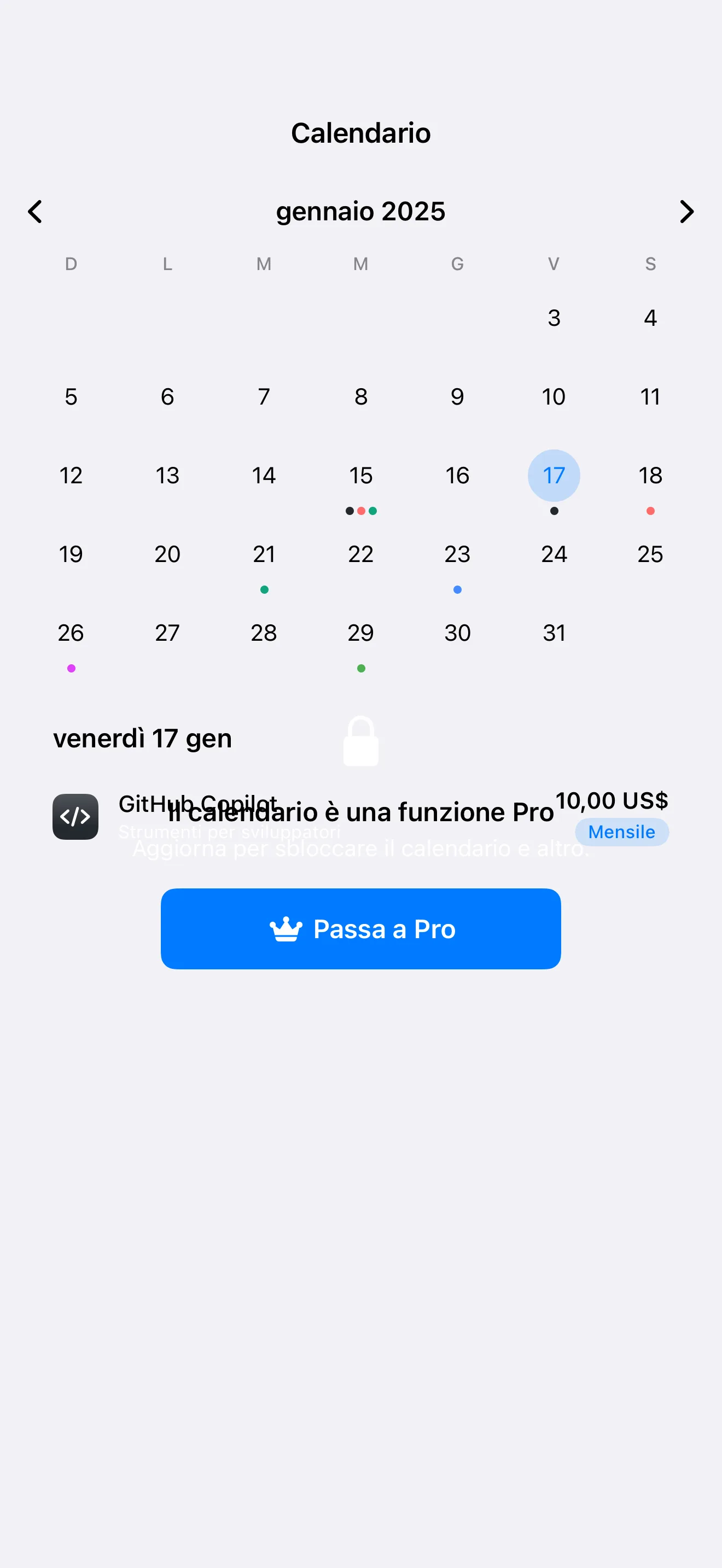Viewport: 722px width, 1568px height.
Task: Tap the Passa a Pro button
Action: point(360,928)
